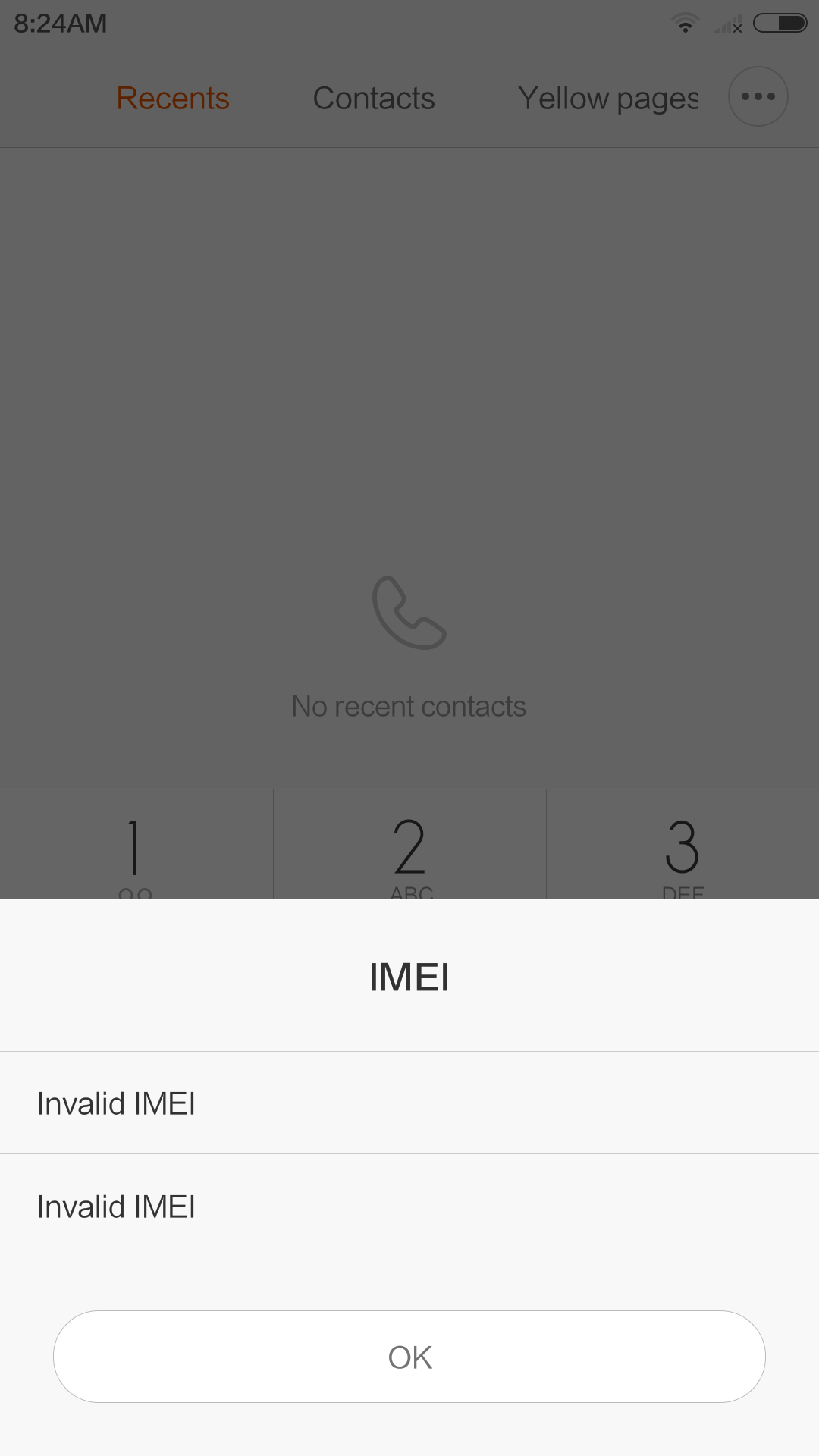Dismiss the IMEI dialog with OK
This screenshot has height=1456, width=819.
point(409,1357)
